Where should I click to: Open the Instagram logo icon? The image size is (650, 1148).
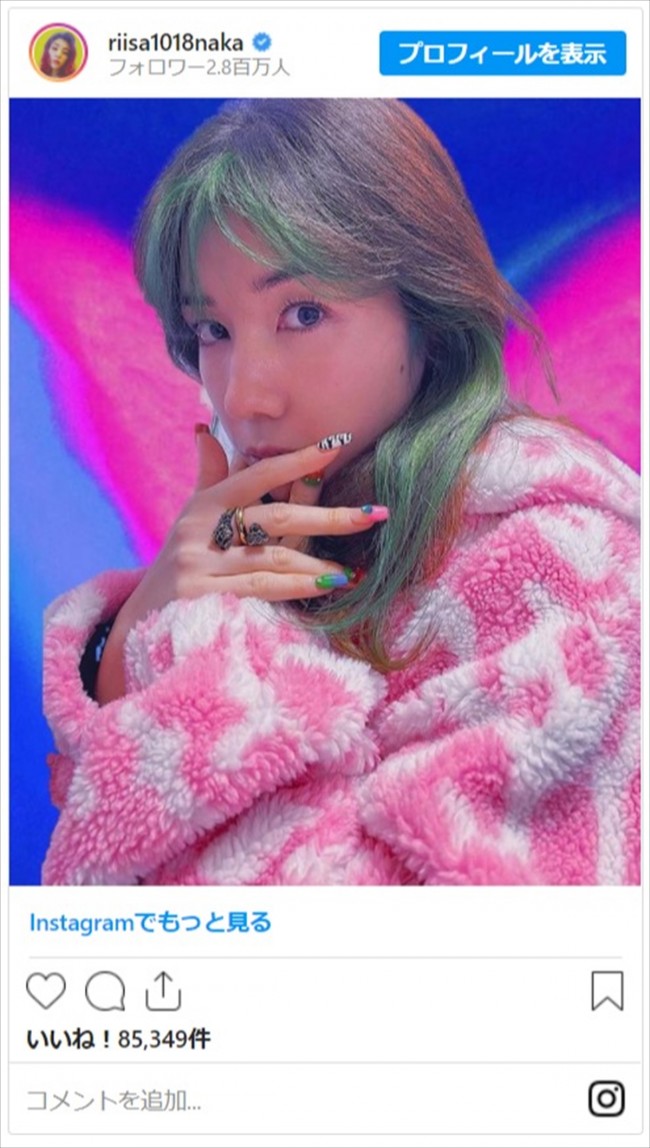606,1099
